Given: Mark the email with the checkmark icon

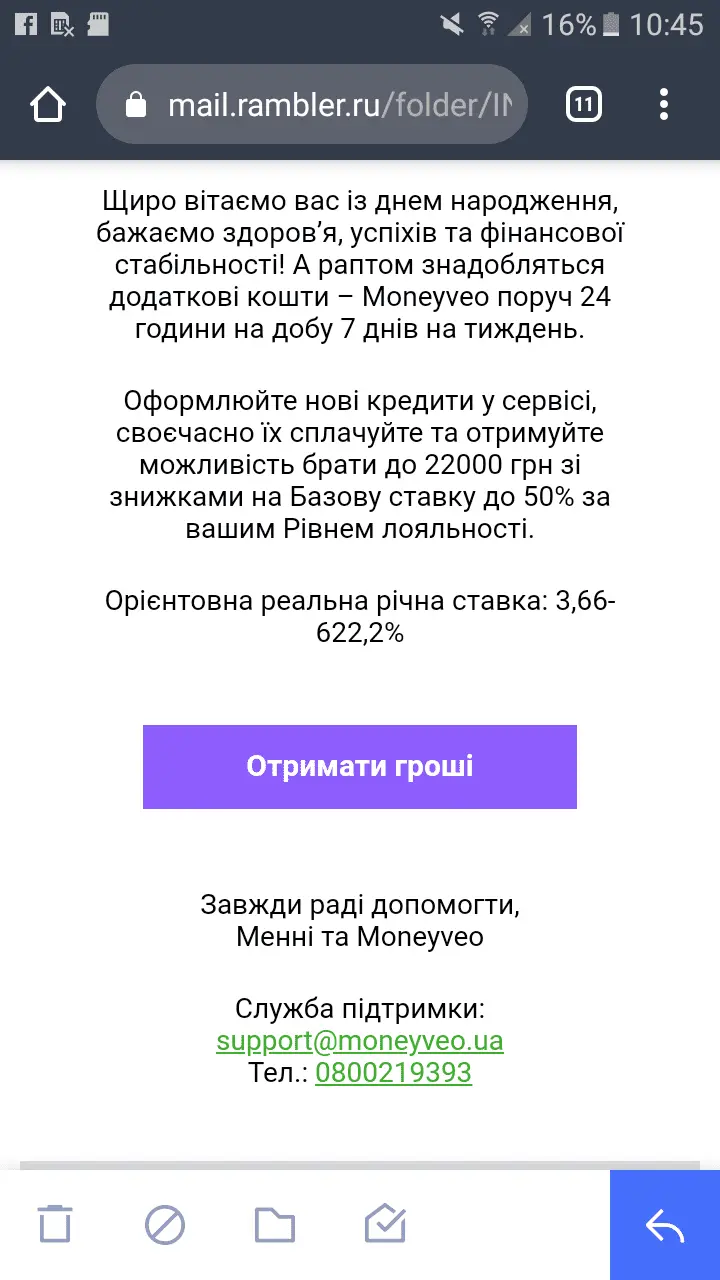Looking at the screenshot, I should tap(385, 1224).
